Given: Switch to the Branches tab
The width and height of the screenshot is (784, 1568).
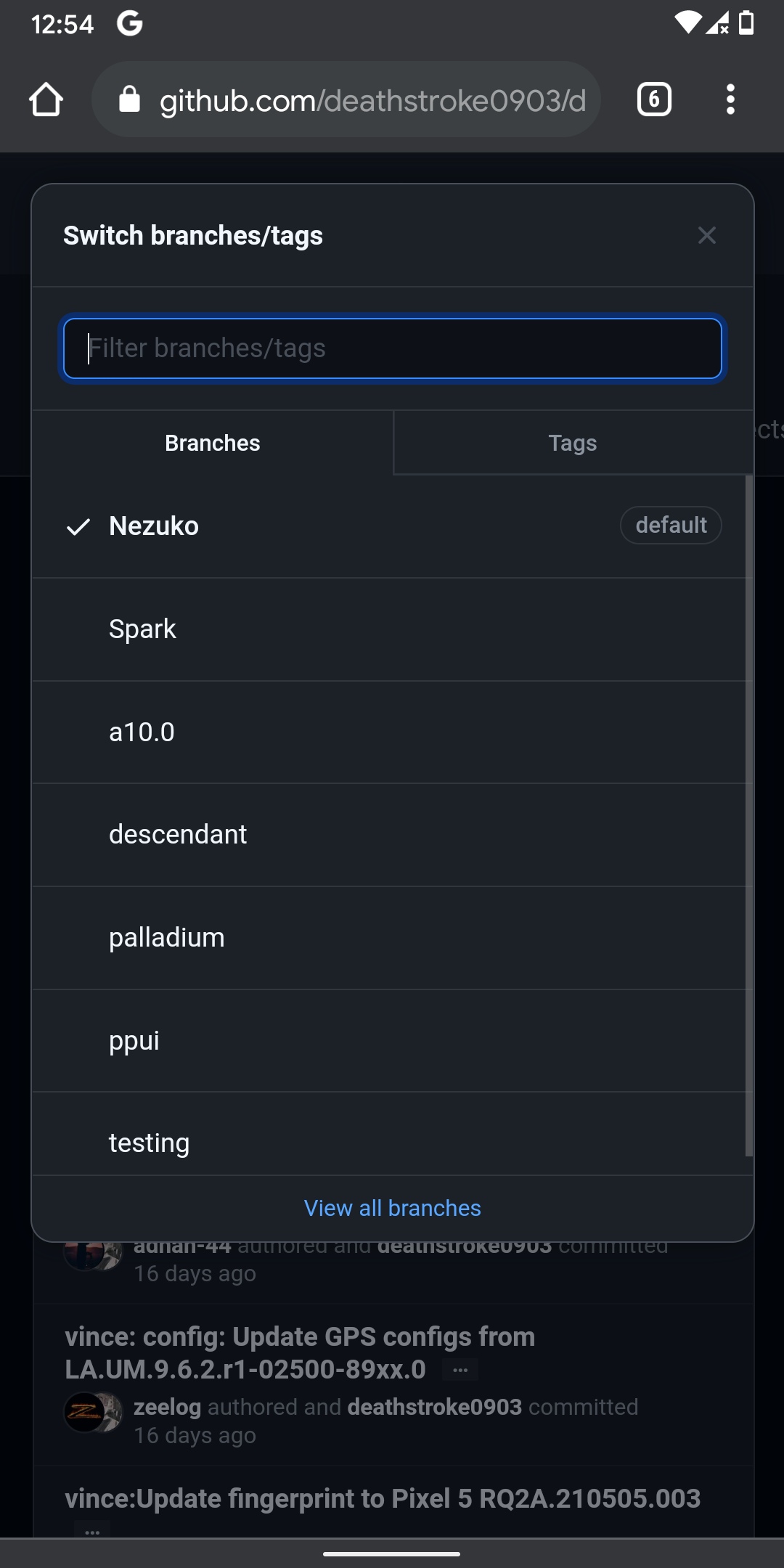Looking at the screenshot, I should [x=212, y=442].
